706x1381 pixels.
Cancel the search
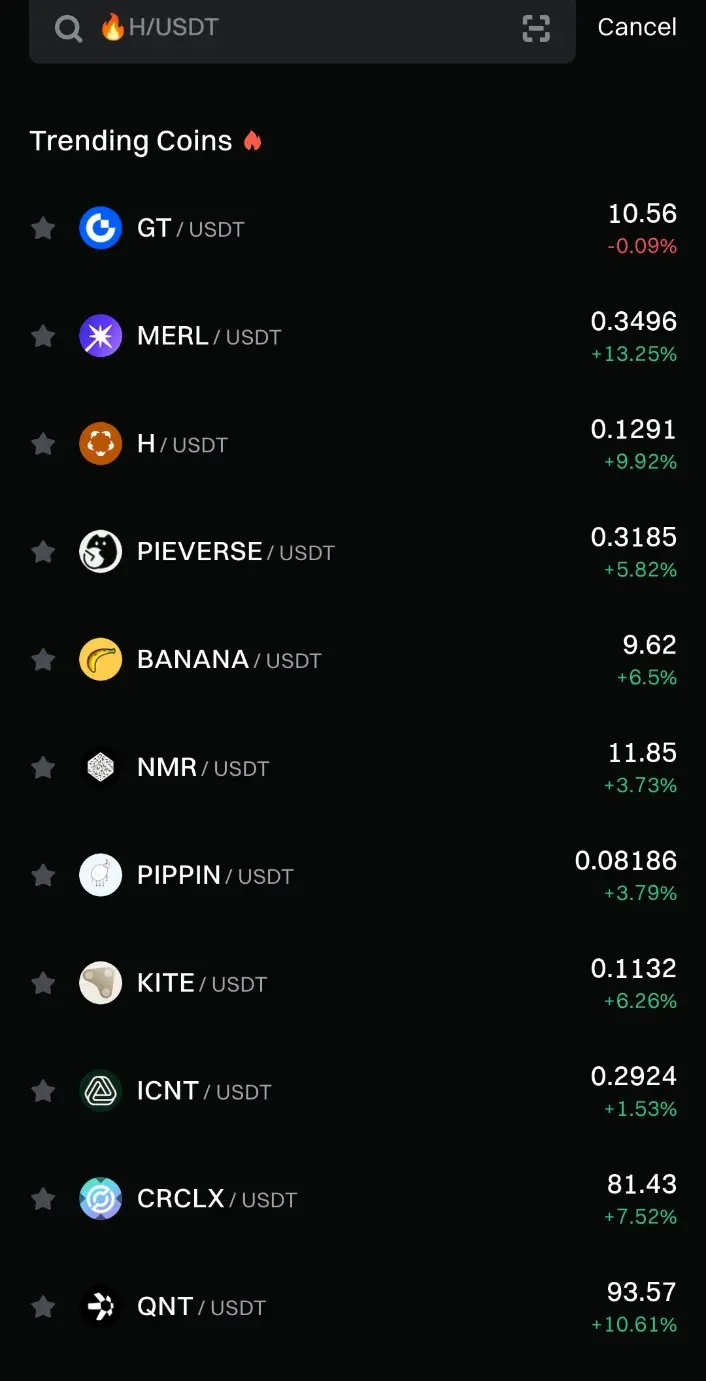[636, 27]
